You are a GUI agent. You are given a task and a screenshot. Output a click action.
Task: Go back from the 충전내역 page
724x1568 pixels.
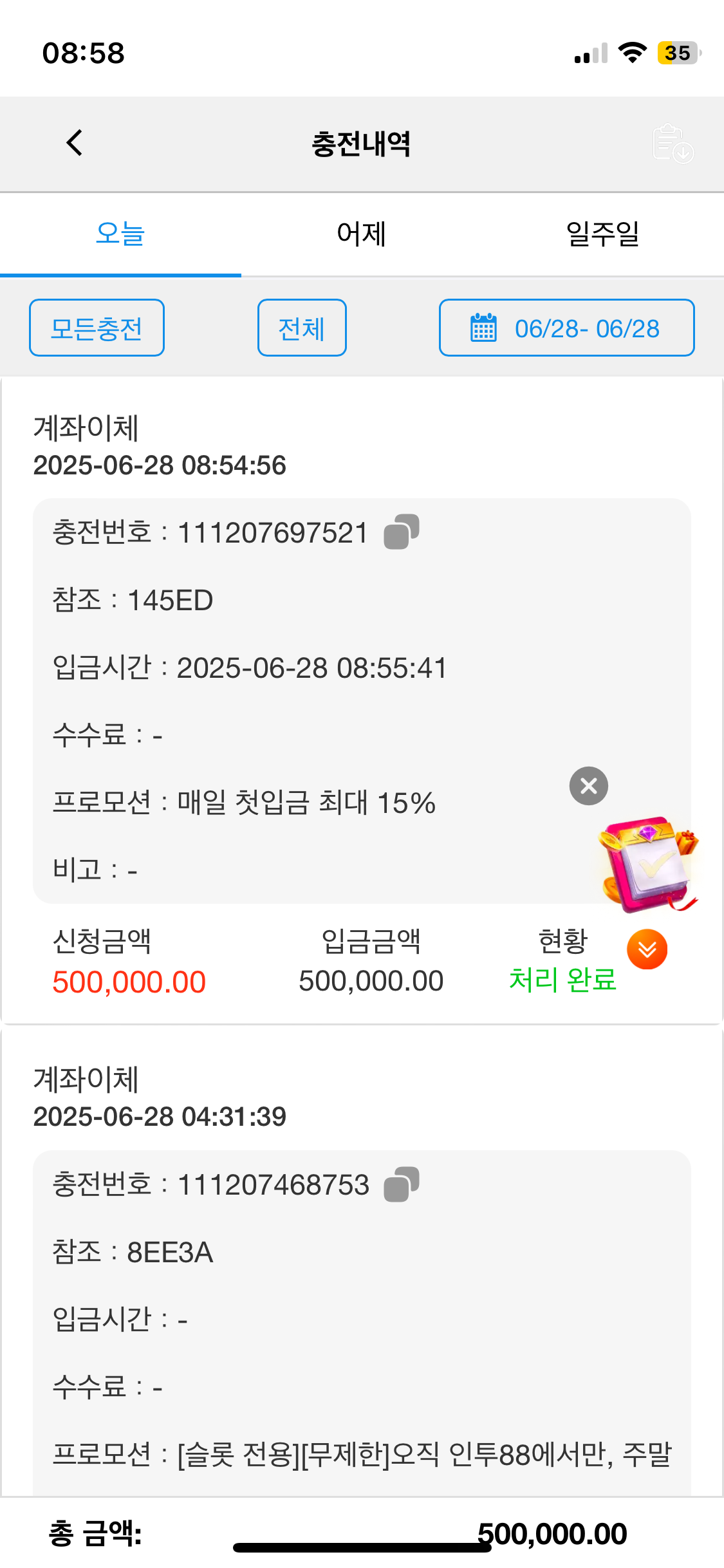pyautogui.click(x=75, y=143)
